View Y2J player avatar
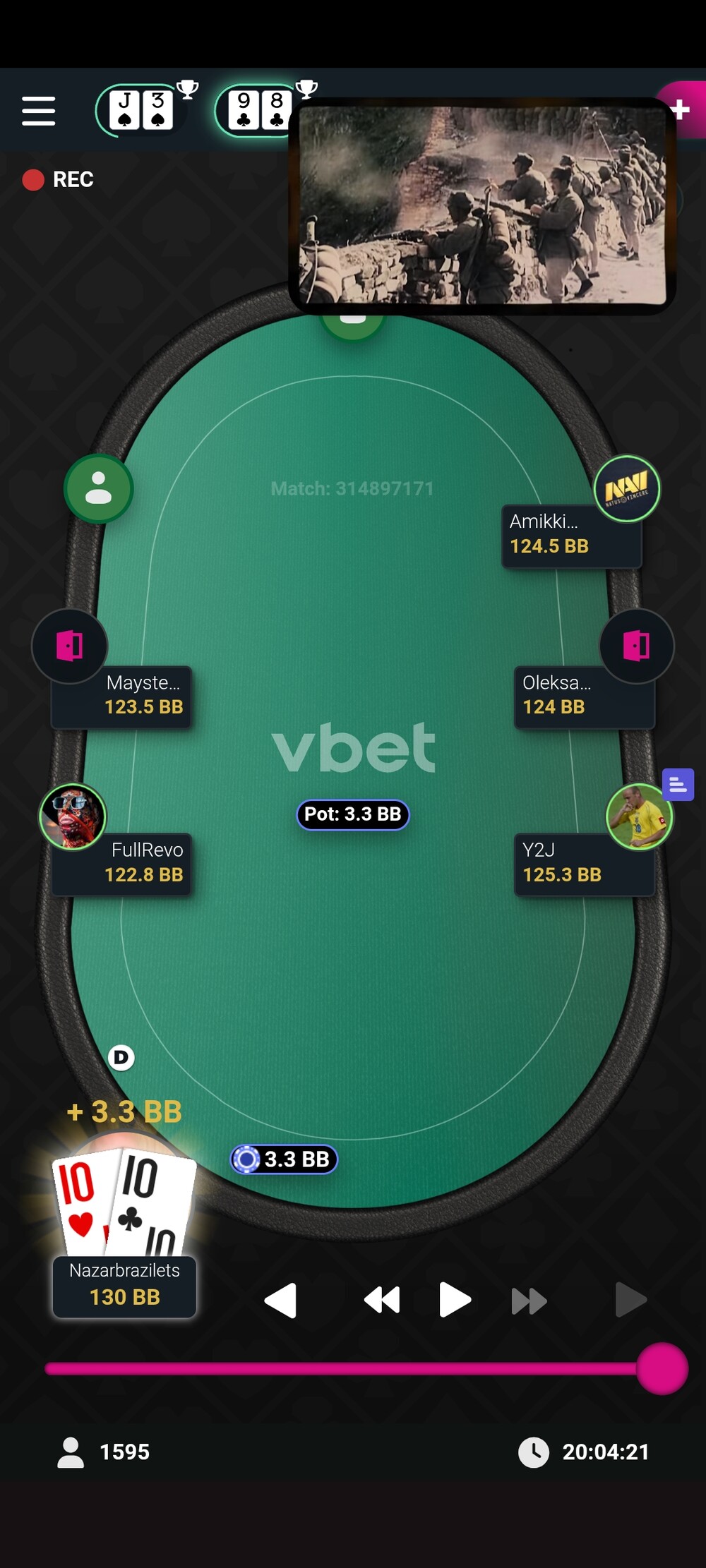Screen dimensions: 706x1568 tap(639, 816)
